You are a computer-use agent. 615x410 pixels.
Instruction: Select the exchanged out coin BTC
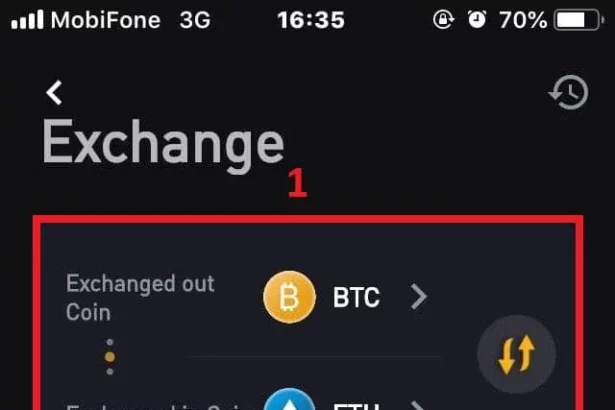coord(345,297)
